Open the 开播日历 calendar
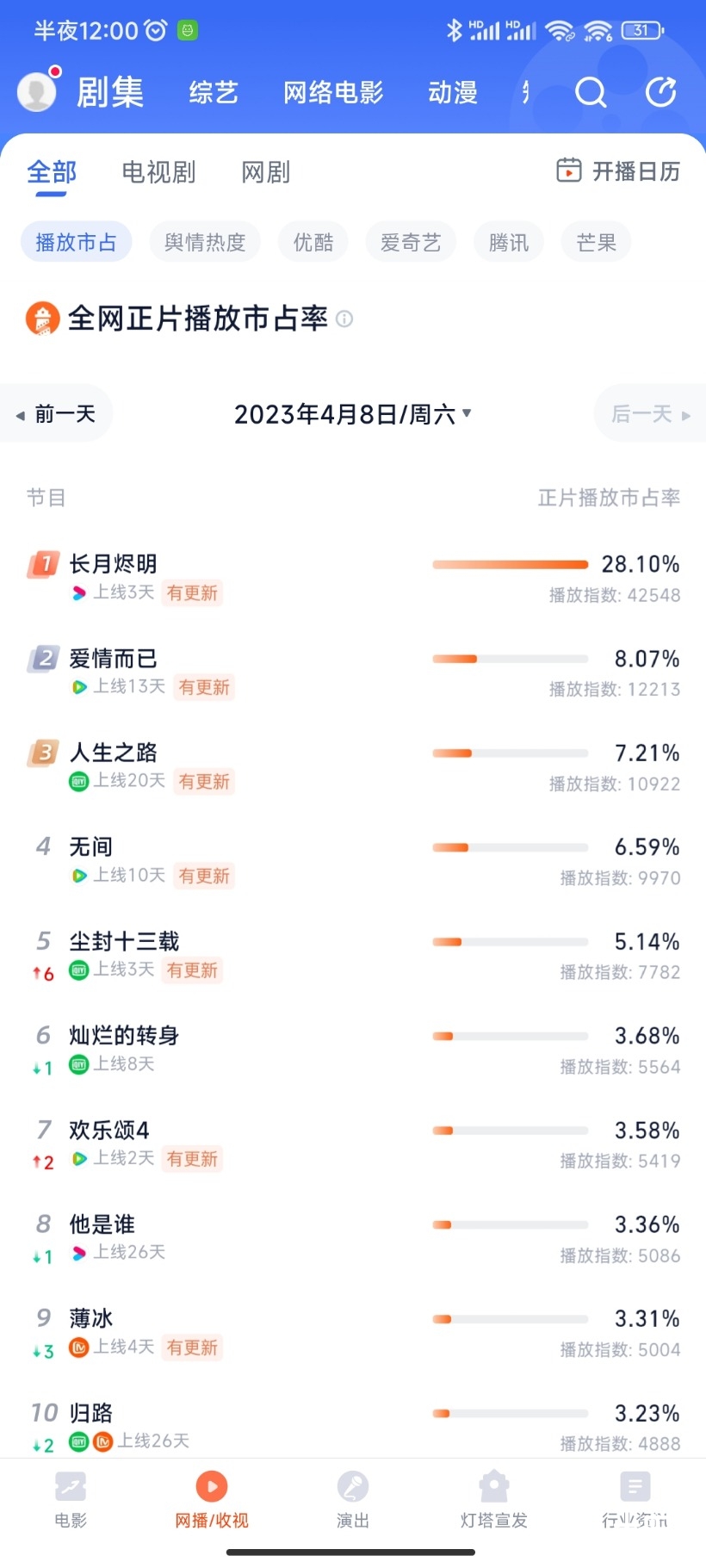 618,171
